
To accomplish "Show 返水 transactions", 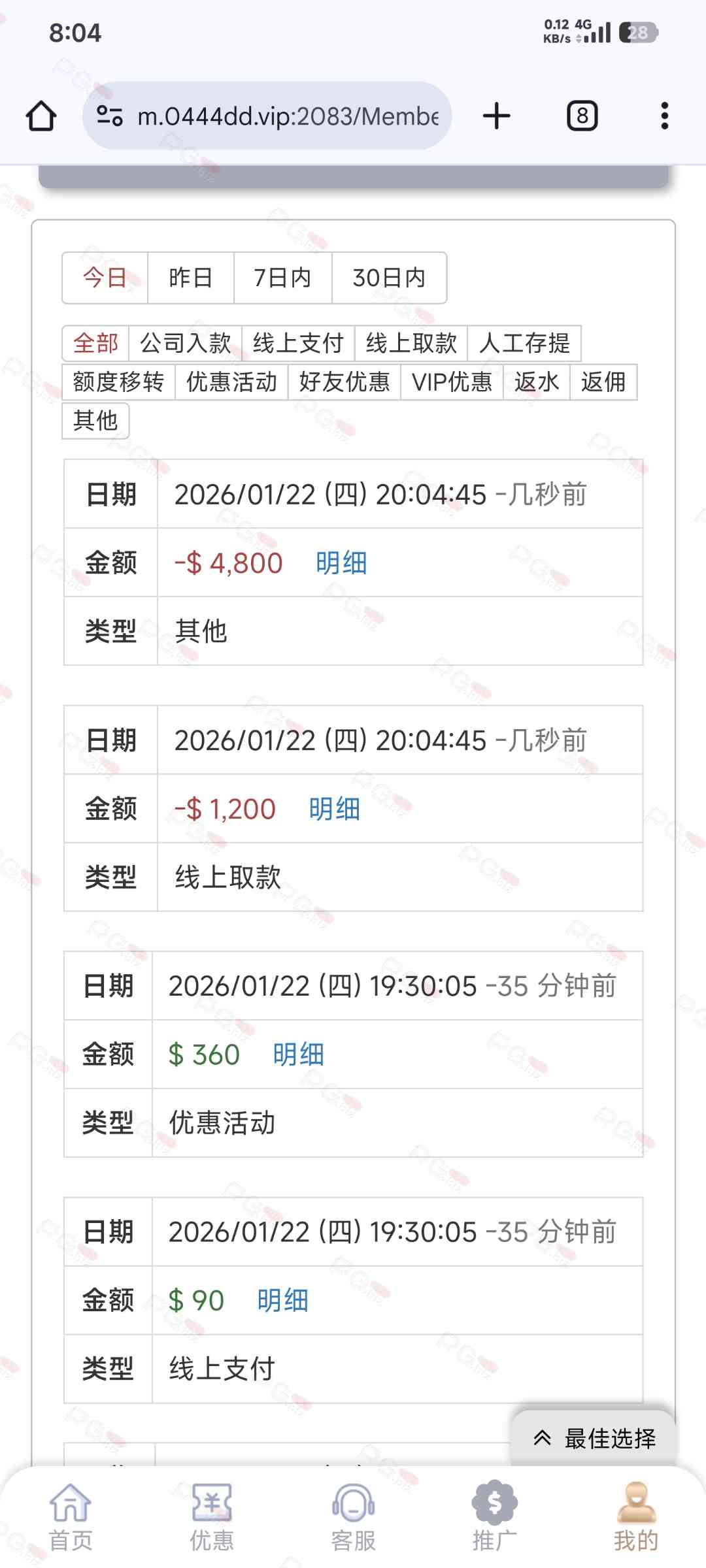I will pyautogui.click(x=536, y=382).
